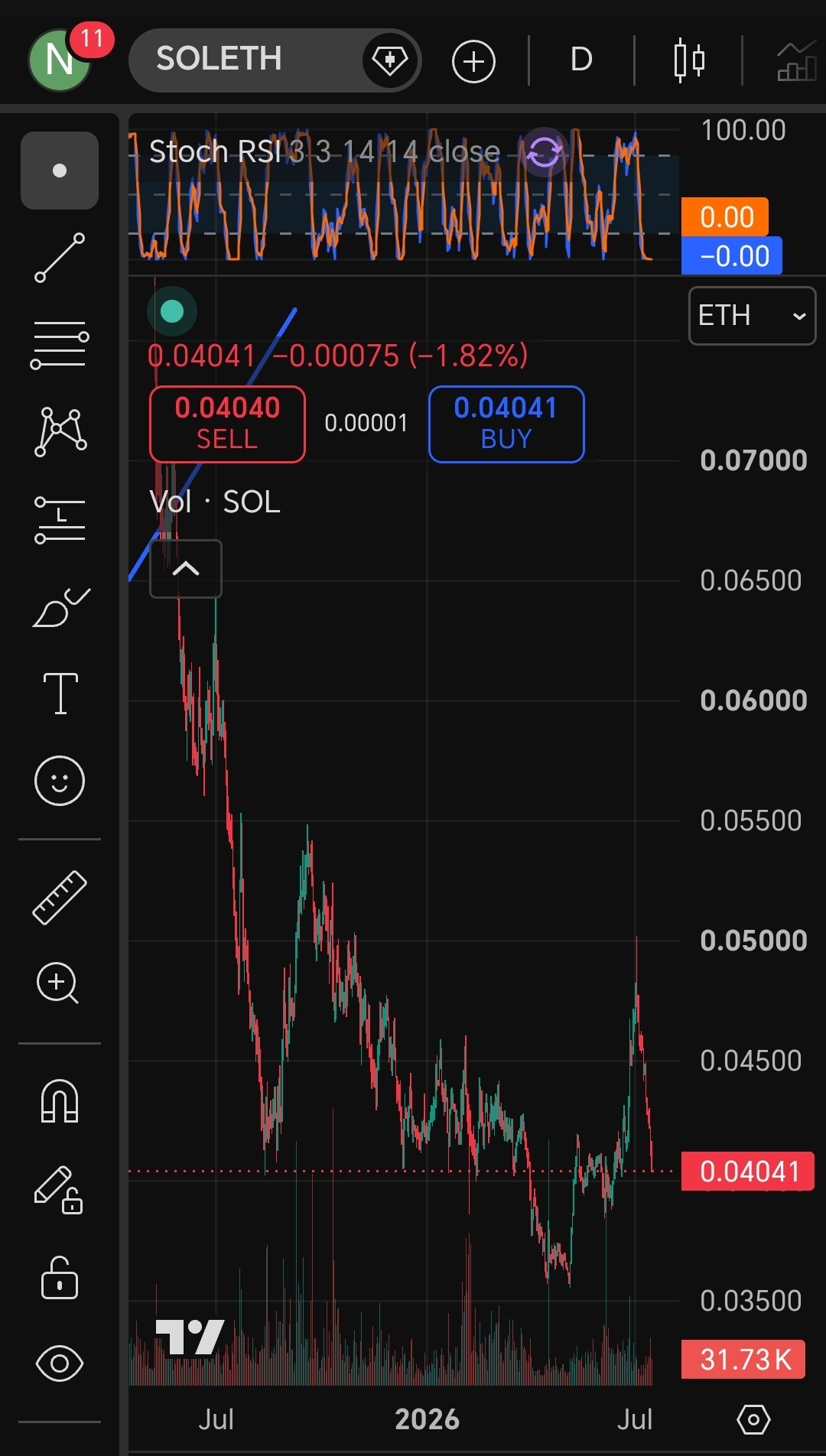Select the trend line drawing tool
The width and height of the screenshot is (826, 1456).
60,258
